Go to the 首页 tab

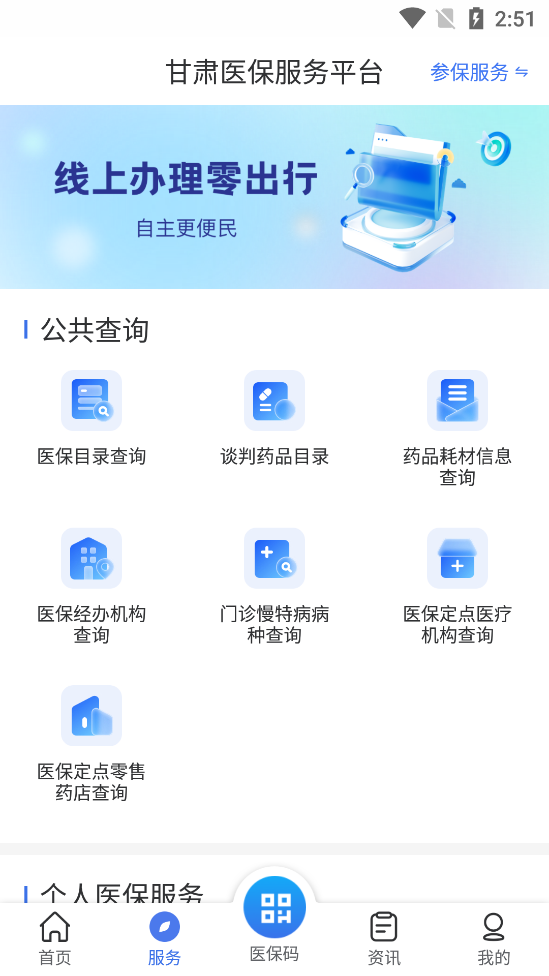coord(55,939)
